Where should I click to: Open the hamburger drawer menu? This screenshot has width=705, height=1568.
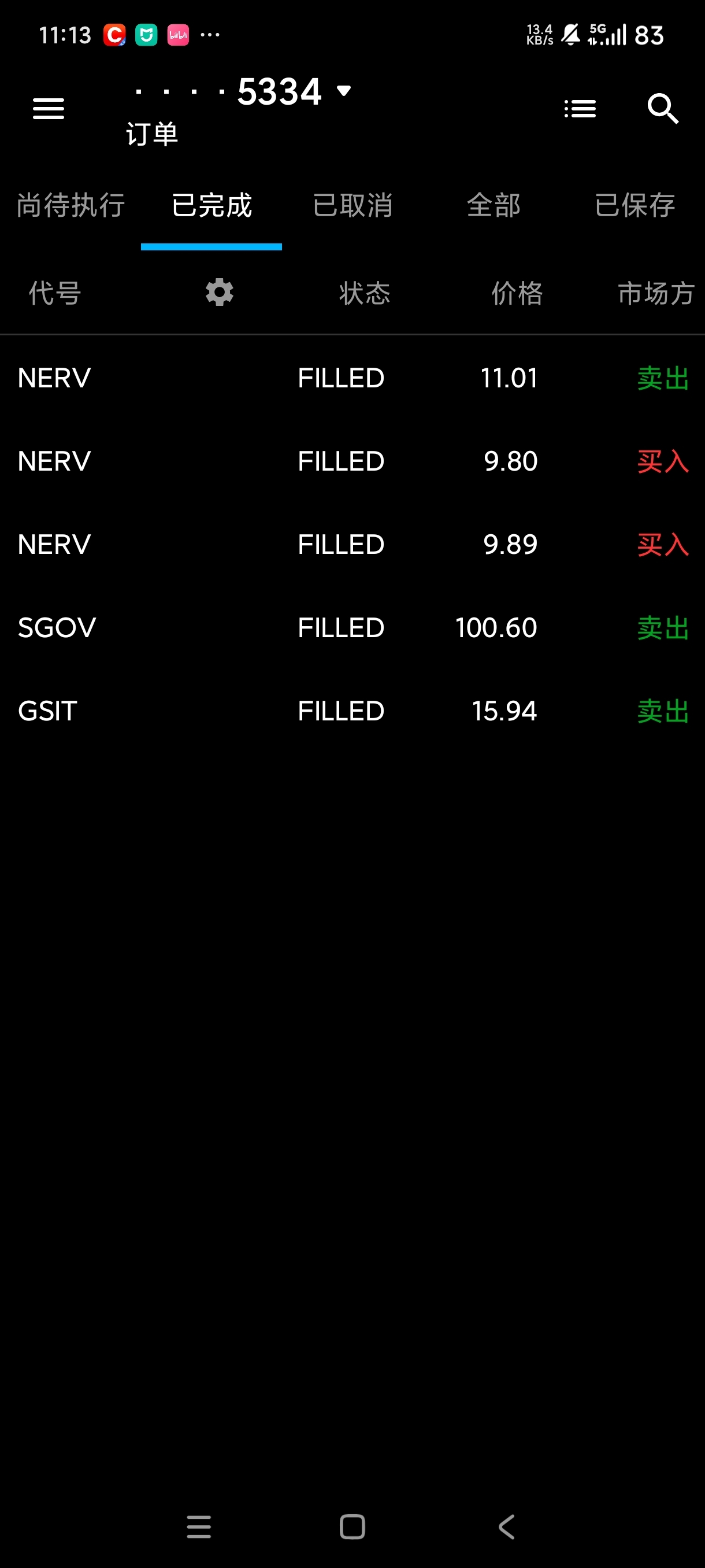pos(48,109)
